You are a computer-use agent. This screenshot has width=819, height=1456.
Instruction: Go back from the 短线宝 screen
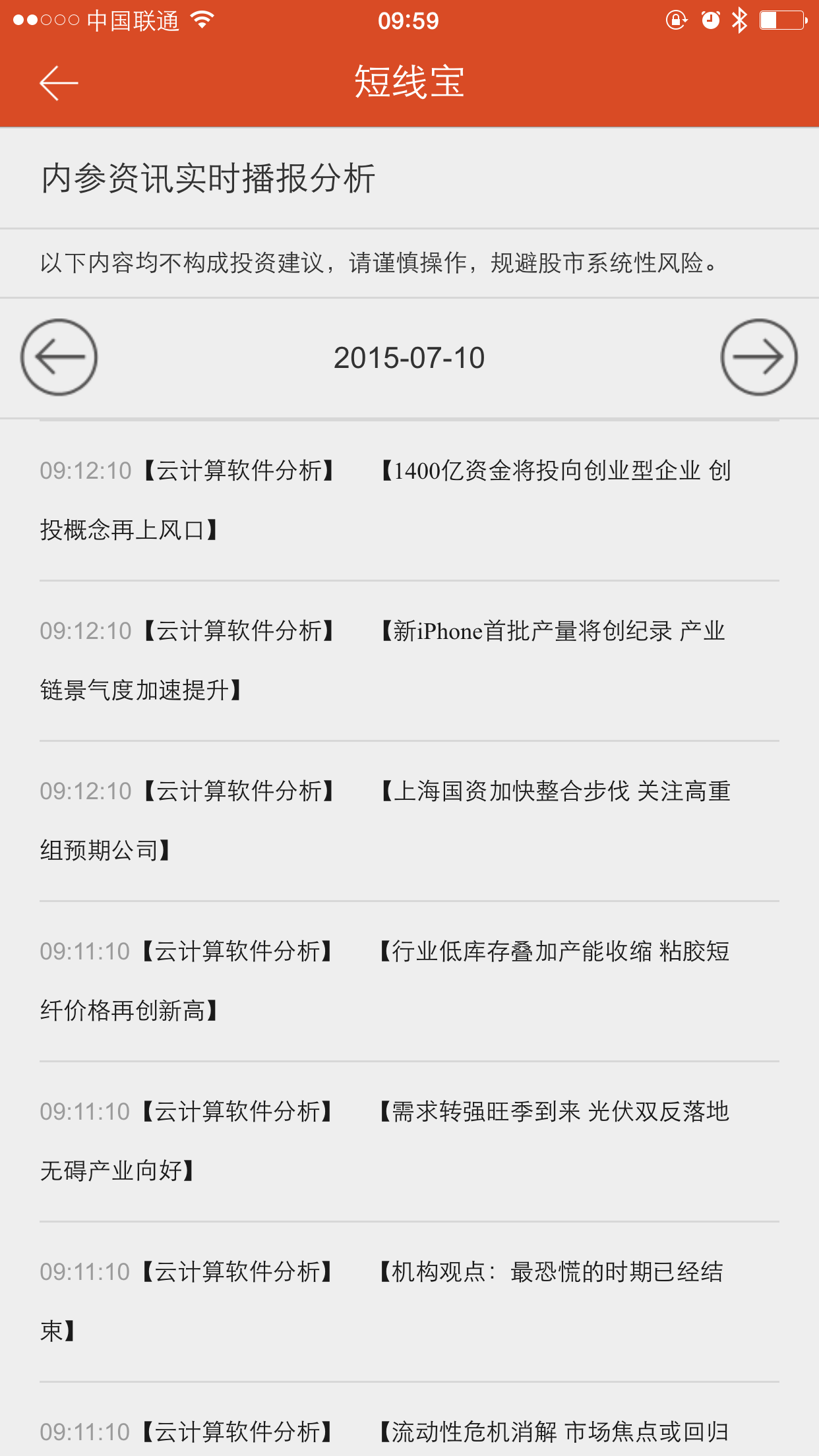click(59, 83)
